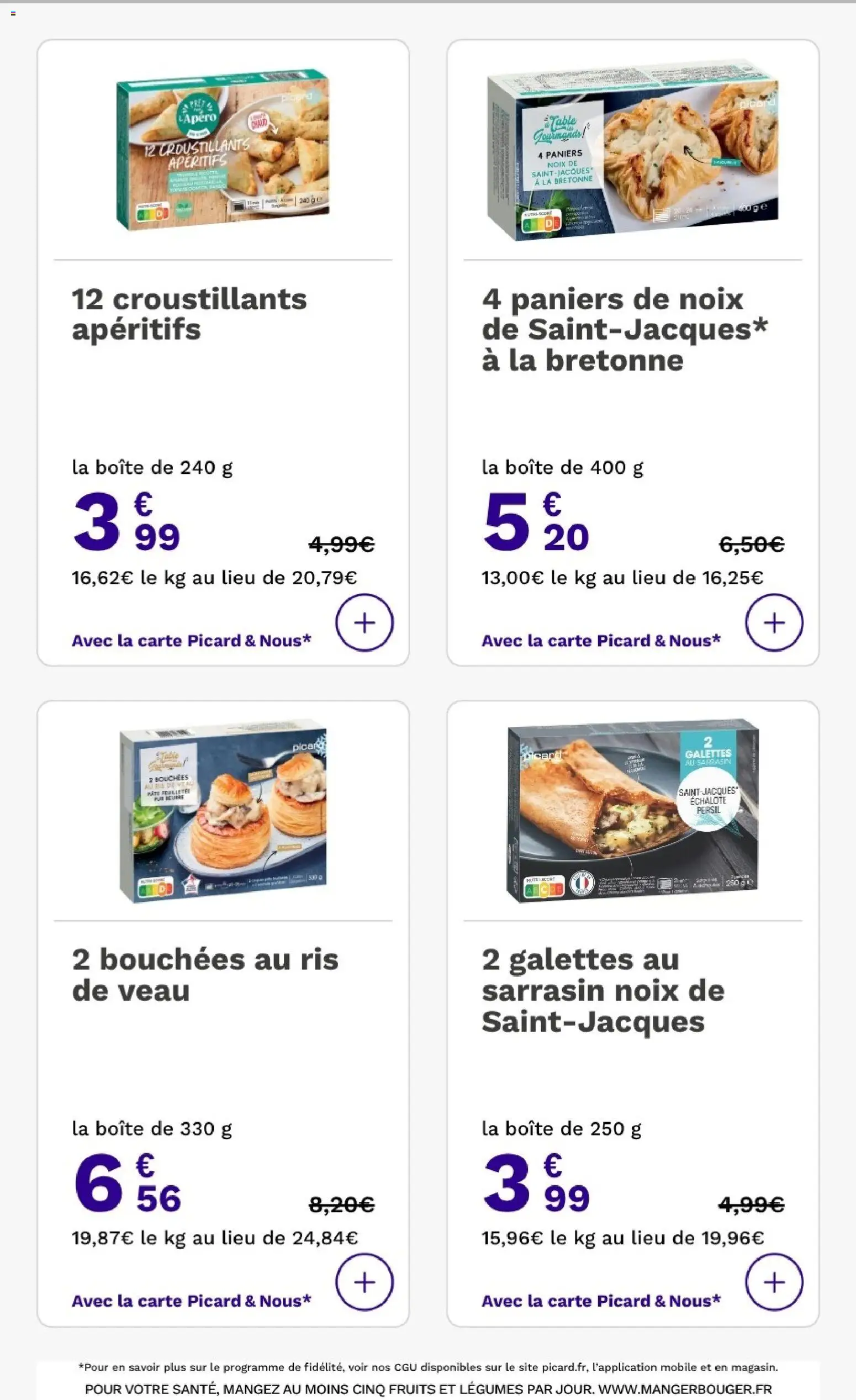Click Avec la carte Picard & Nous under croustillants
The image size is (856, 1400).
191,641
